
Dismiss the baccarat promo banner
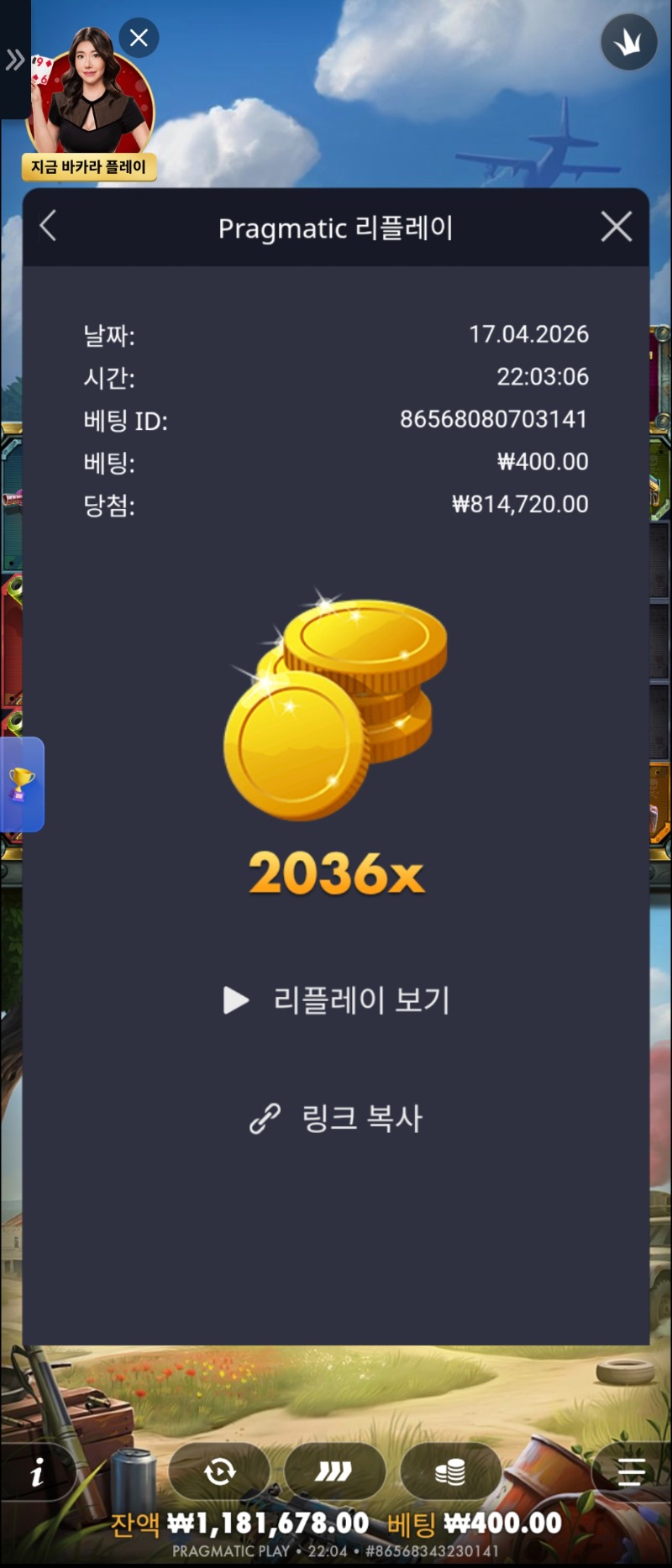[x=139, y=38]
